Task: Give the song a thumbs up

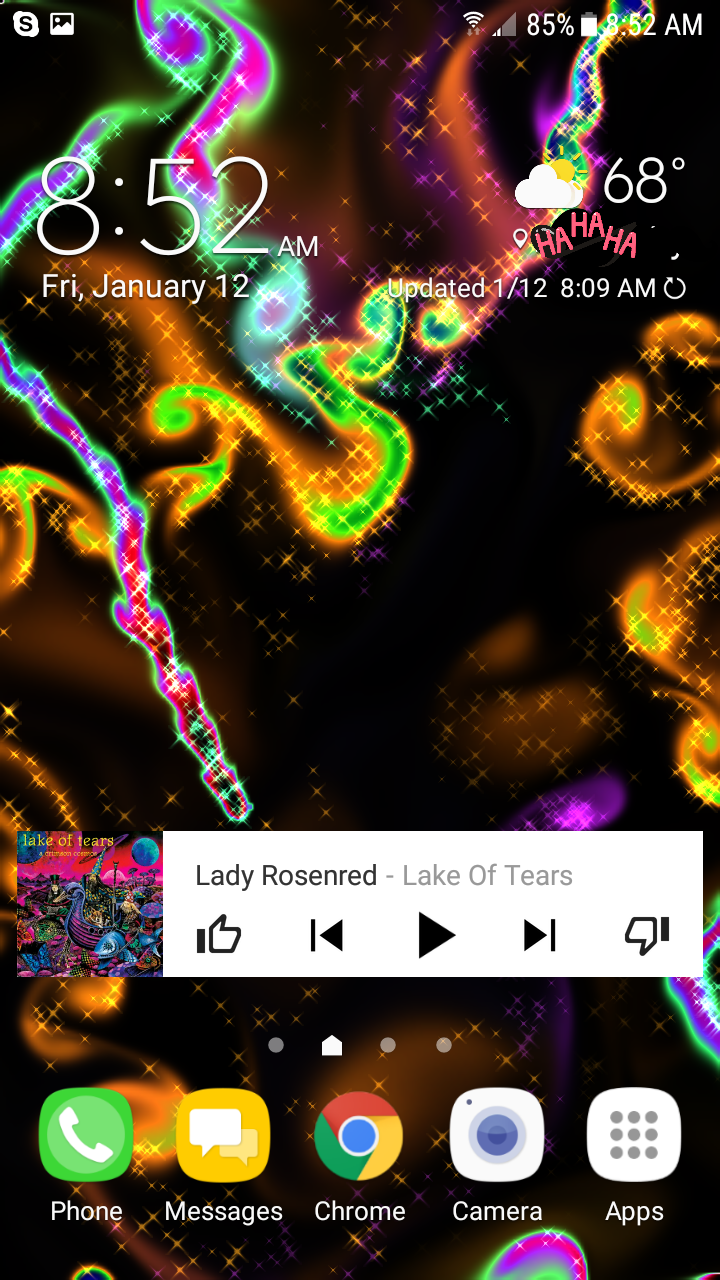Action: tap(219, 936)
